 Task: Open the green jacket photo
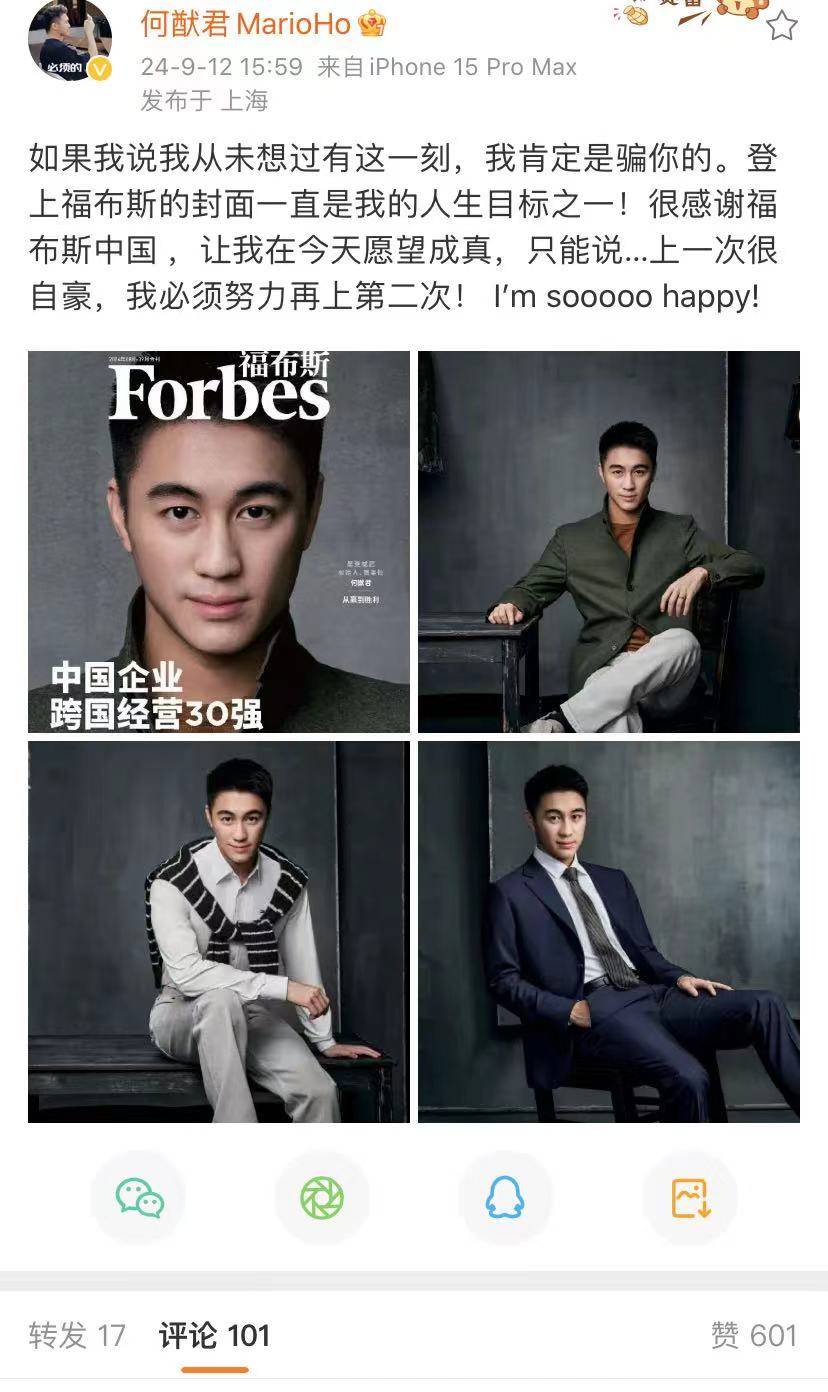pos(609,542)
